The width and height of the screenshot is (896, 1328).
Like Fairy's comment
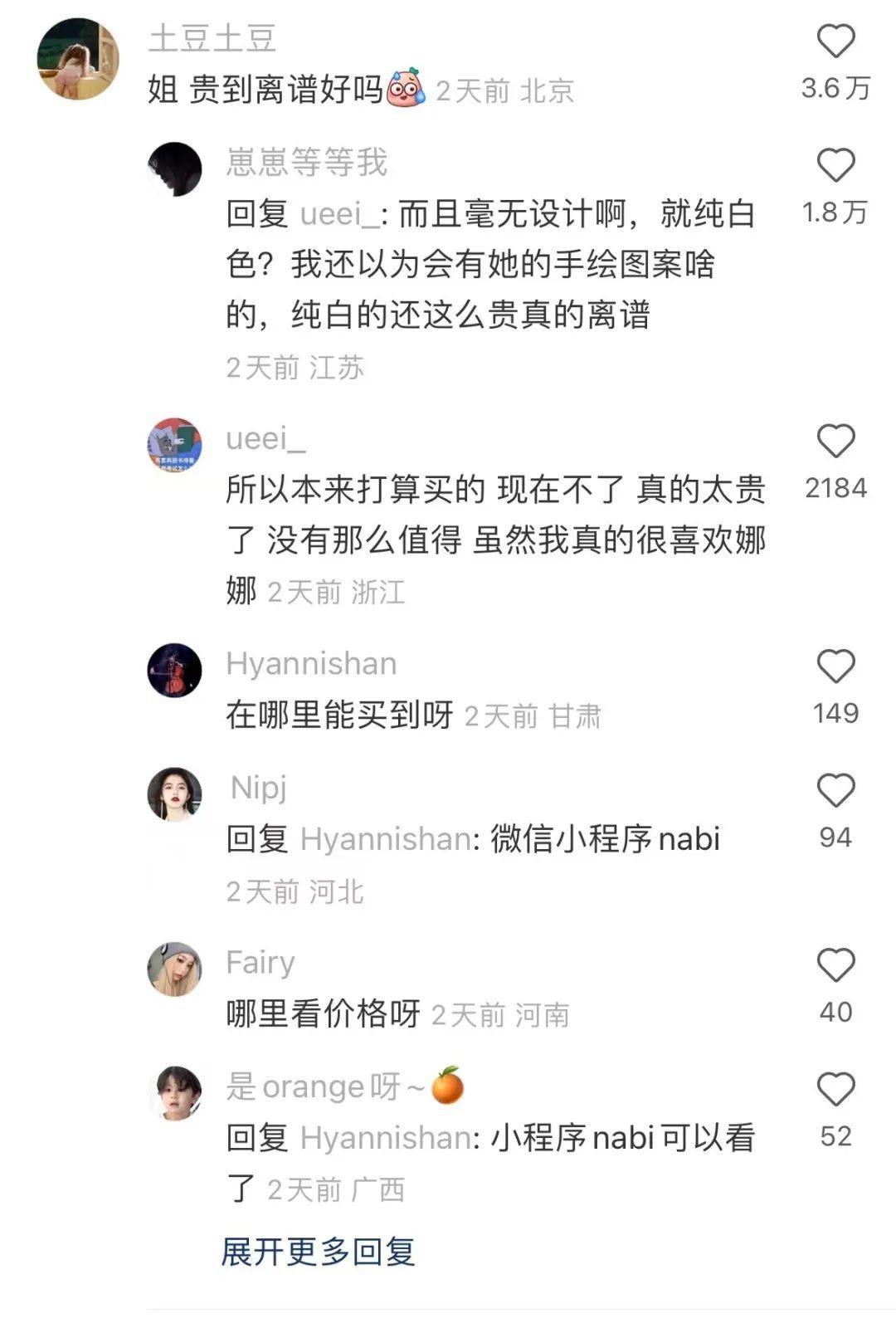(x=835, y=965)
